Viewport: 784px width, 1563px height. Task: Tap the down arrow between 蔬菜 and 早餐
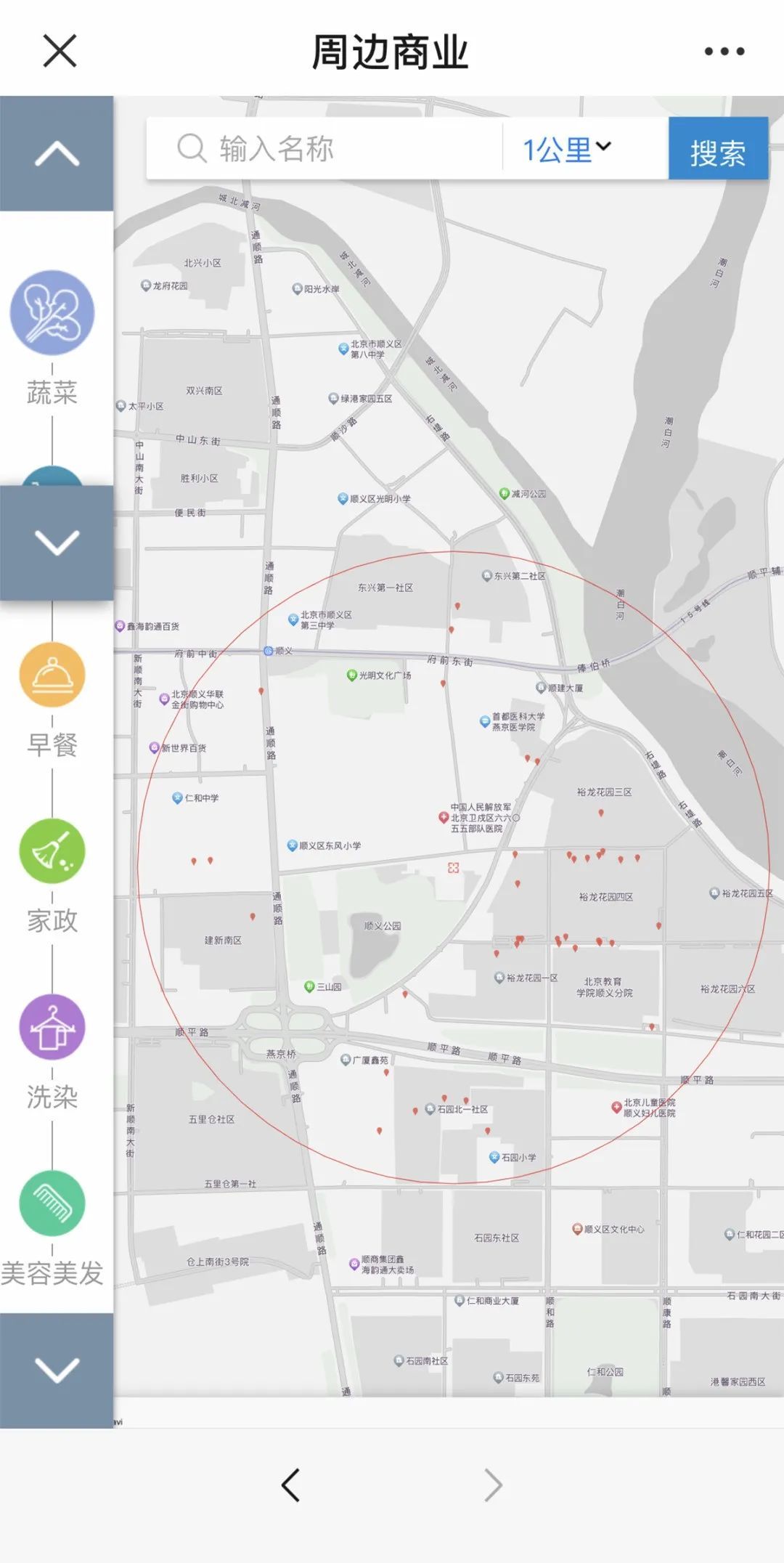coord(57,543)
